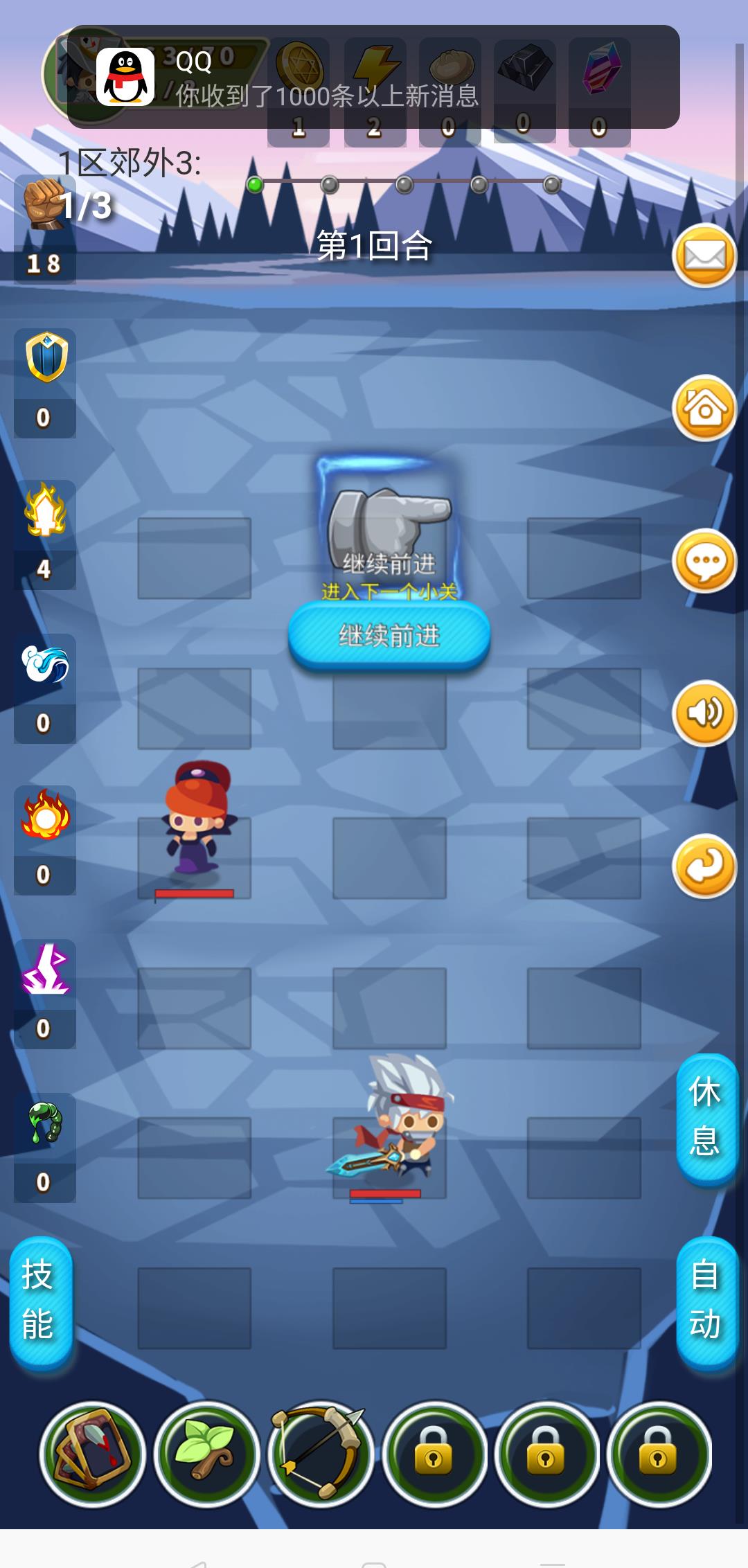
Task: Enable 自动 auto battle
Action: click(706, 1300)
